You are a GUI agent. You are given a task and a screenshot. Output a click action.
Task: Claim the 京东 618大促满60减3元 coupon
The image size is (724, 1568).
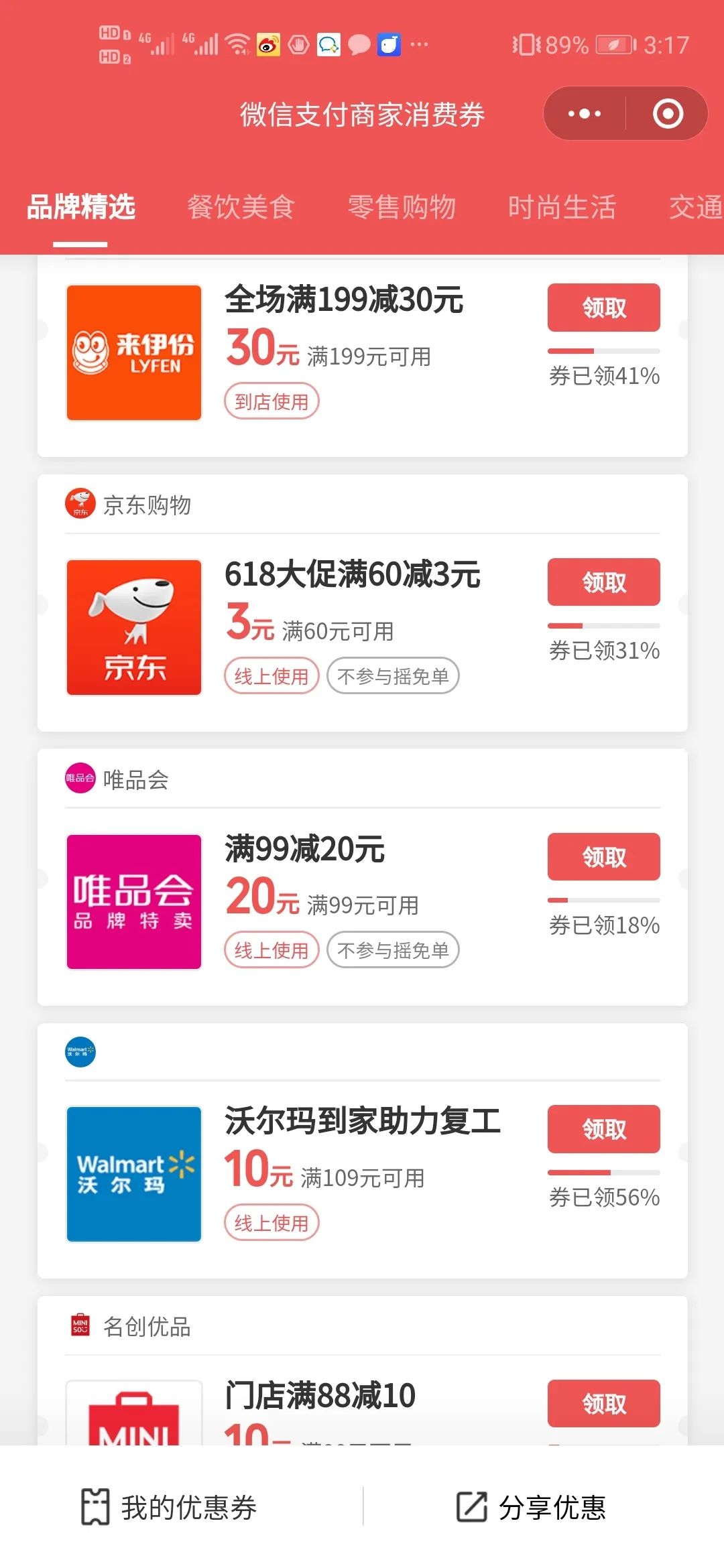(x=603, y=582)
